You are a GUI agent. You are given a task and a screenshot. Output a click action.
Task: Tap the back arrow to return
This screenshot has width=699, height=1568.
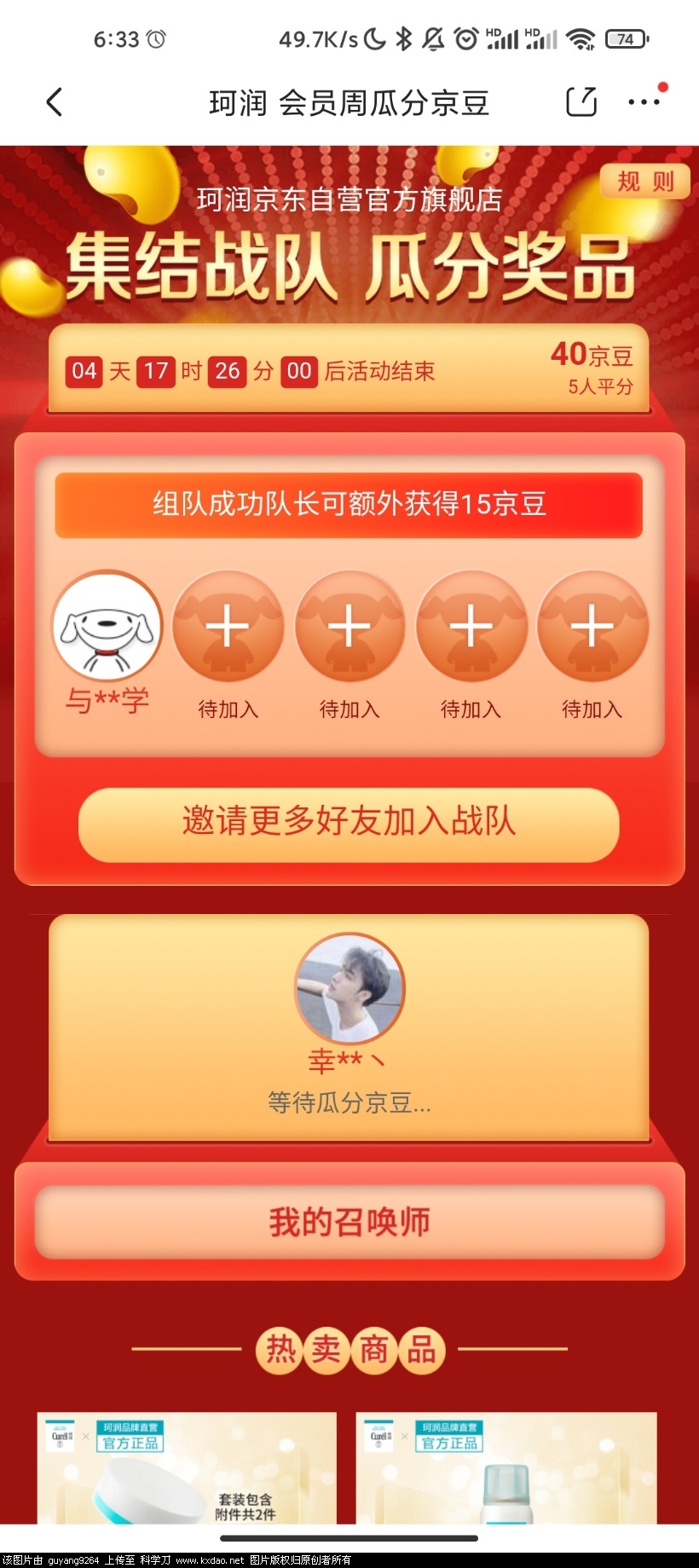pos(55,101)
